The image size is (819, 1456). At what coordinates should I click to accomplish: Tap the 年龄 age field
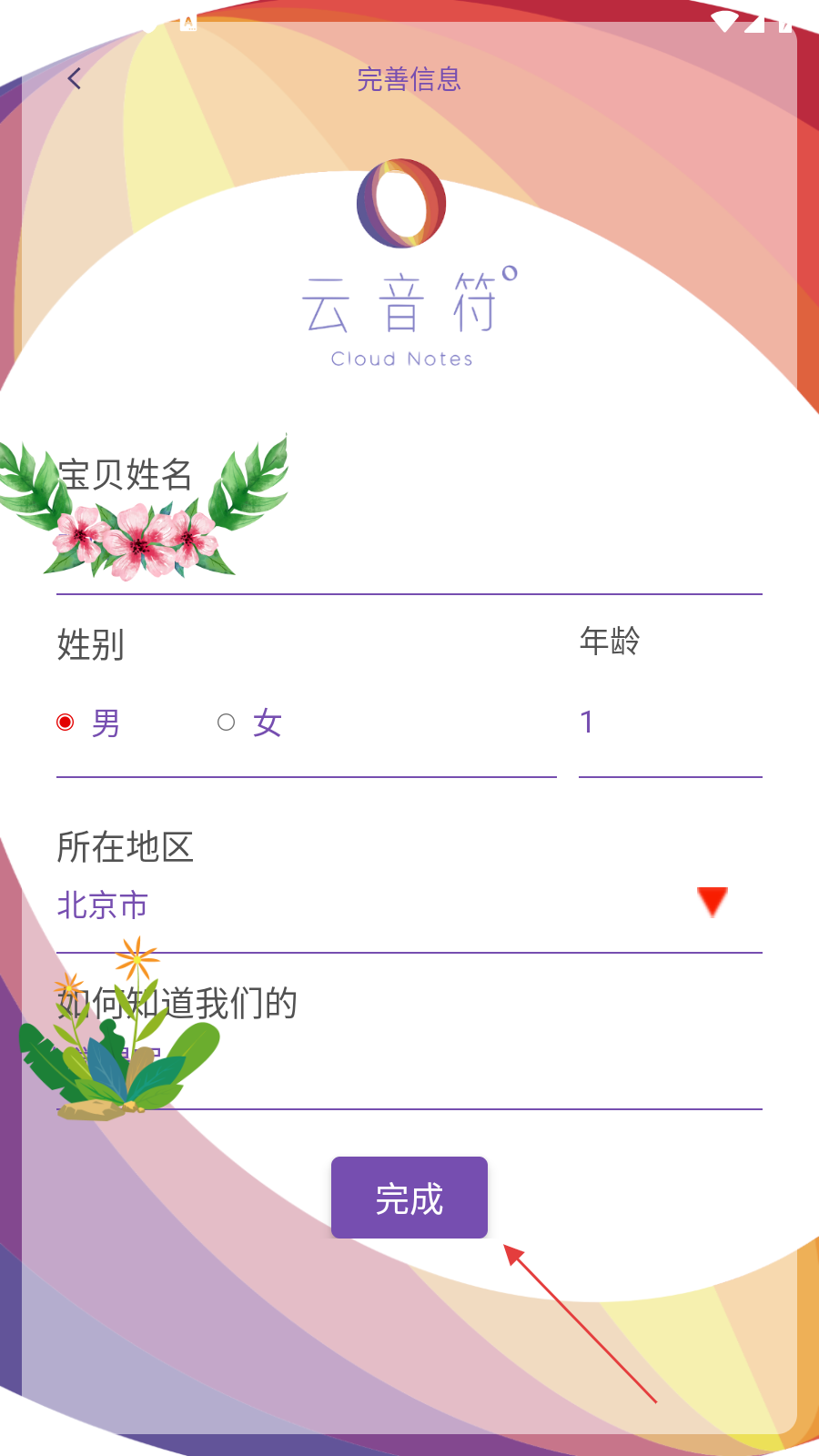point(669,723)
